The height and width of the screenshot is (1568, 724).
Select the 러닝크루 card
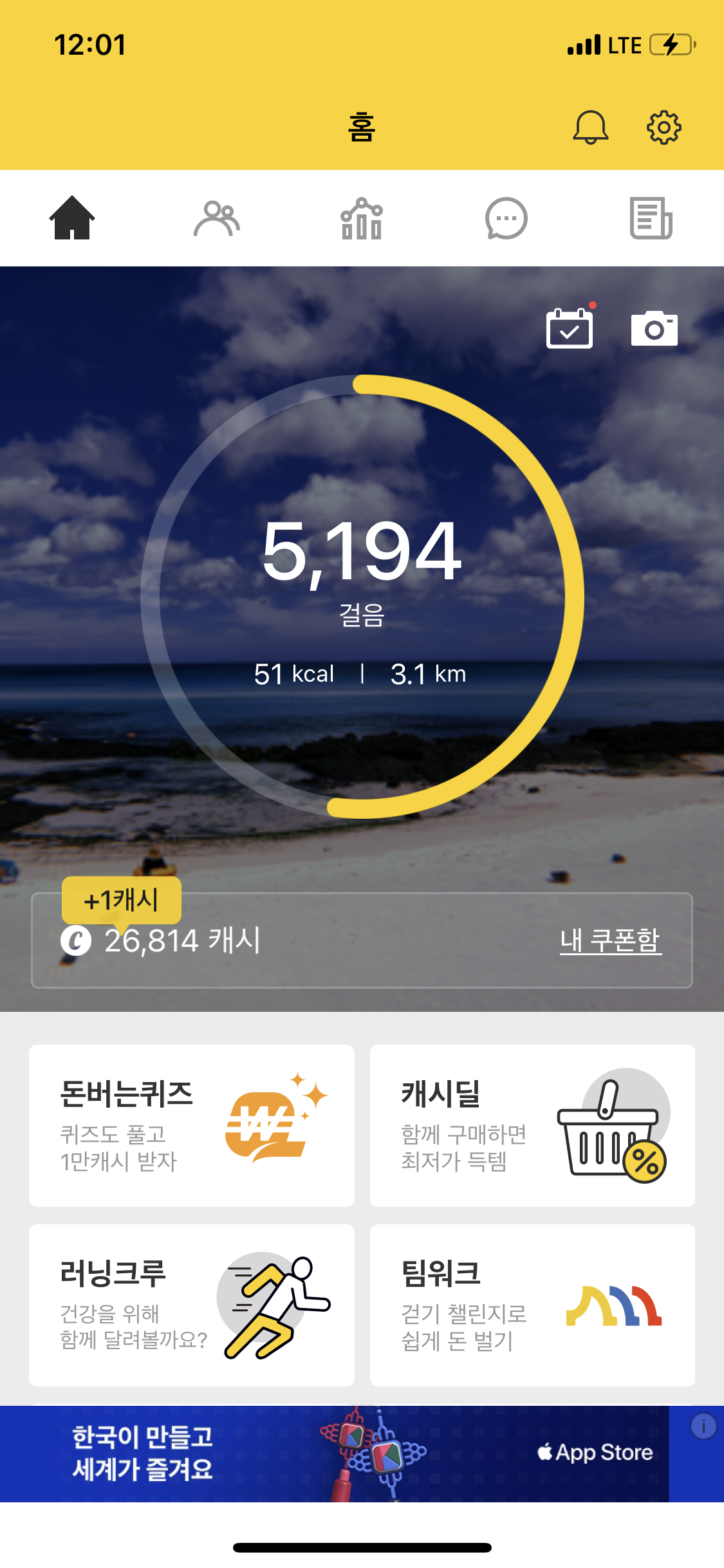[191, 1305]
